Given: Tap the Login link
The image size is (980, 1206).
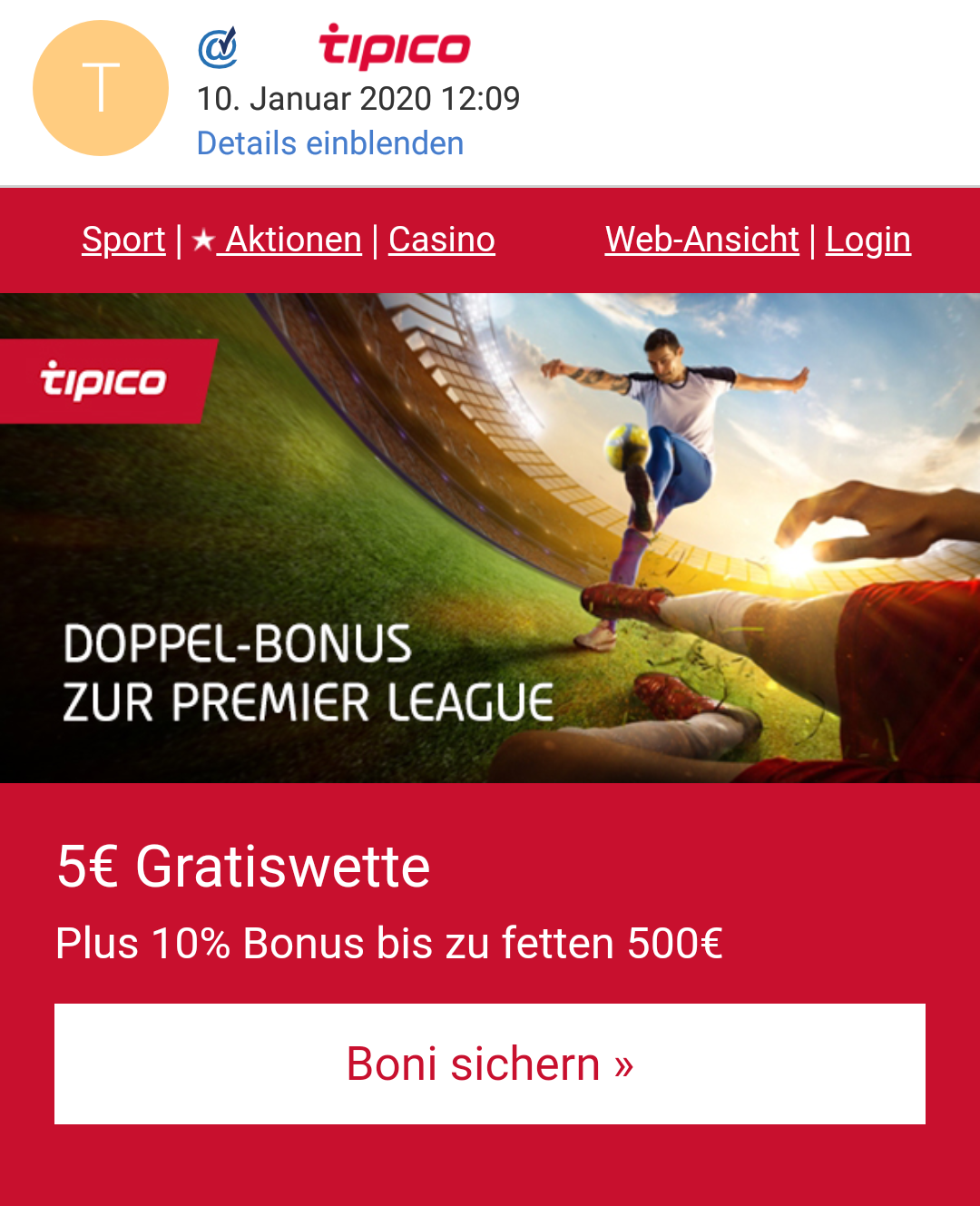Looking at the screenshot, I should tap(868, 240).
